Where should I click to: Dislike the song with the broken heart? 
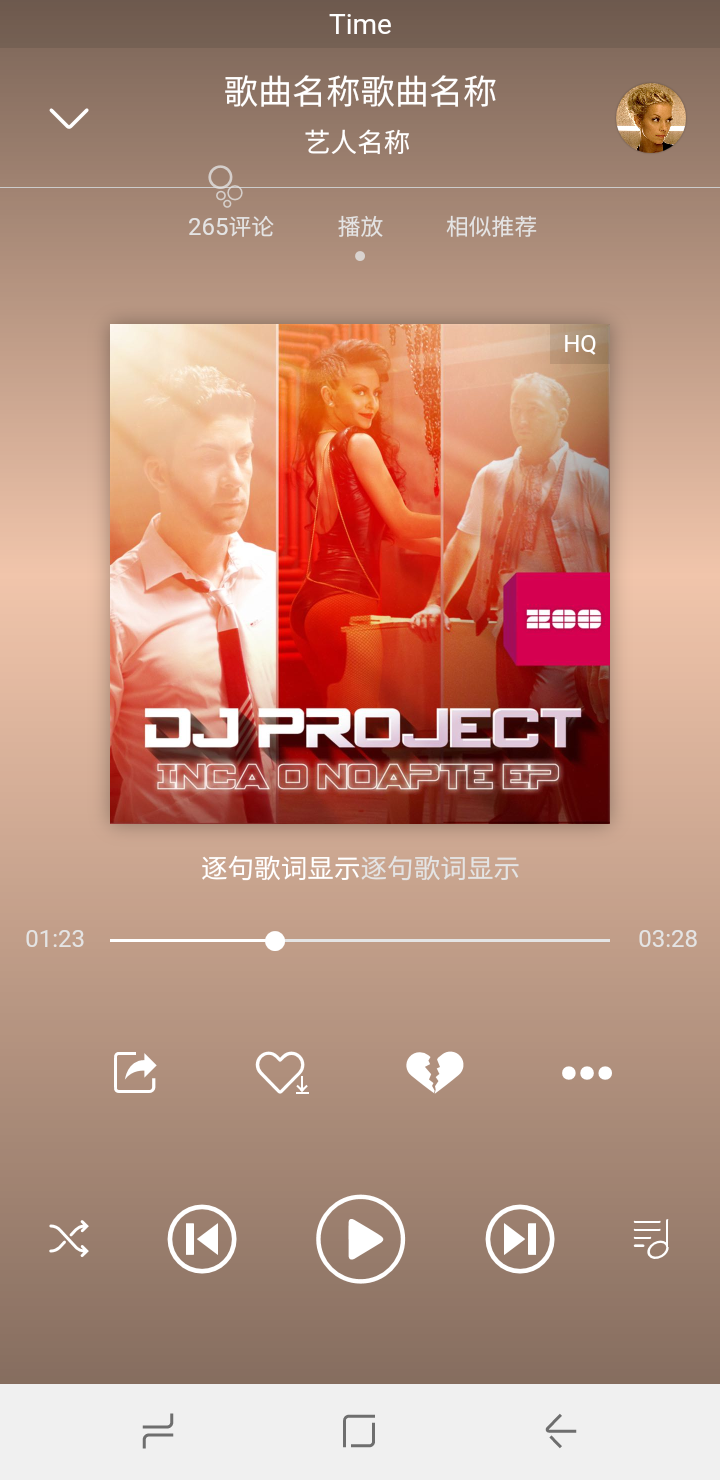point(435,1073)
